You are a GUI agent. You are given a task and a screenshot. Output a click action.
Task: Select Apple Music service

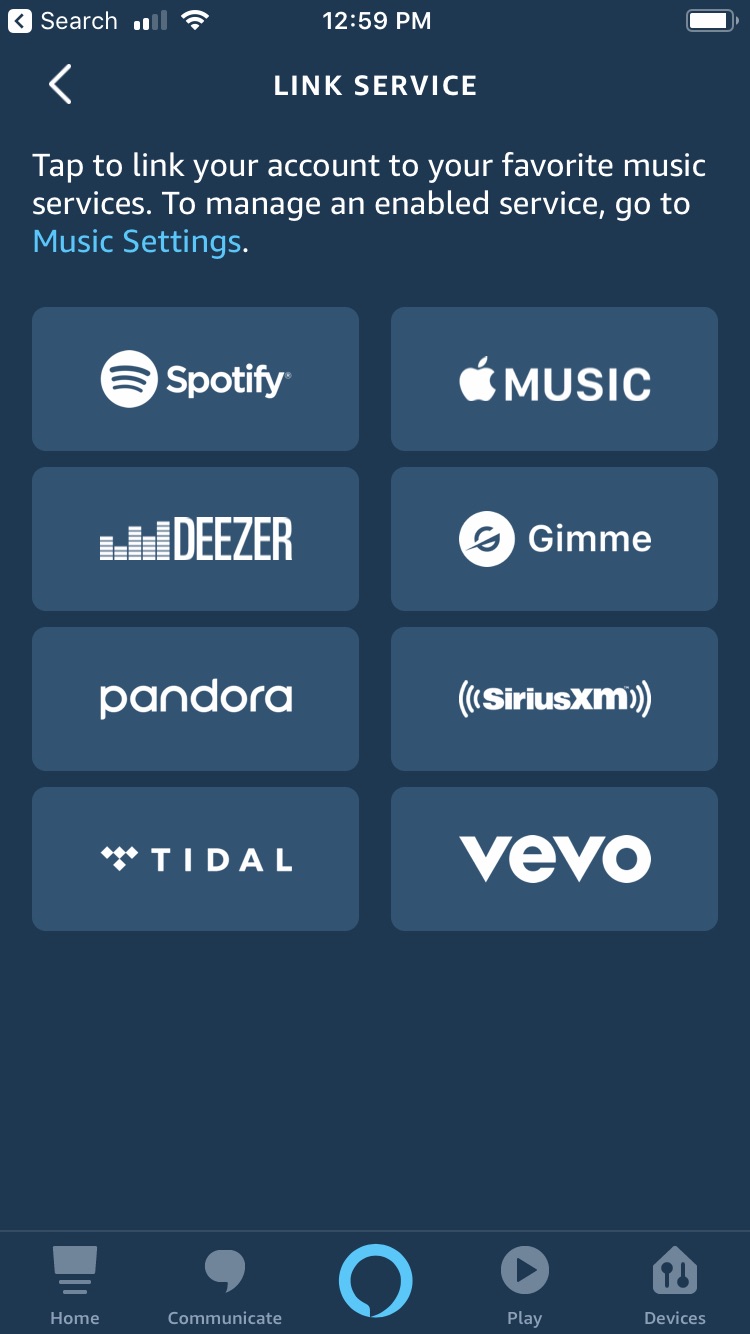pyautogui.click(x=554, y=379)
